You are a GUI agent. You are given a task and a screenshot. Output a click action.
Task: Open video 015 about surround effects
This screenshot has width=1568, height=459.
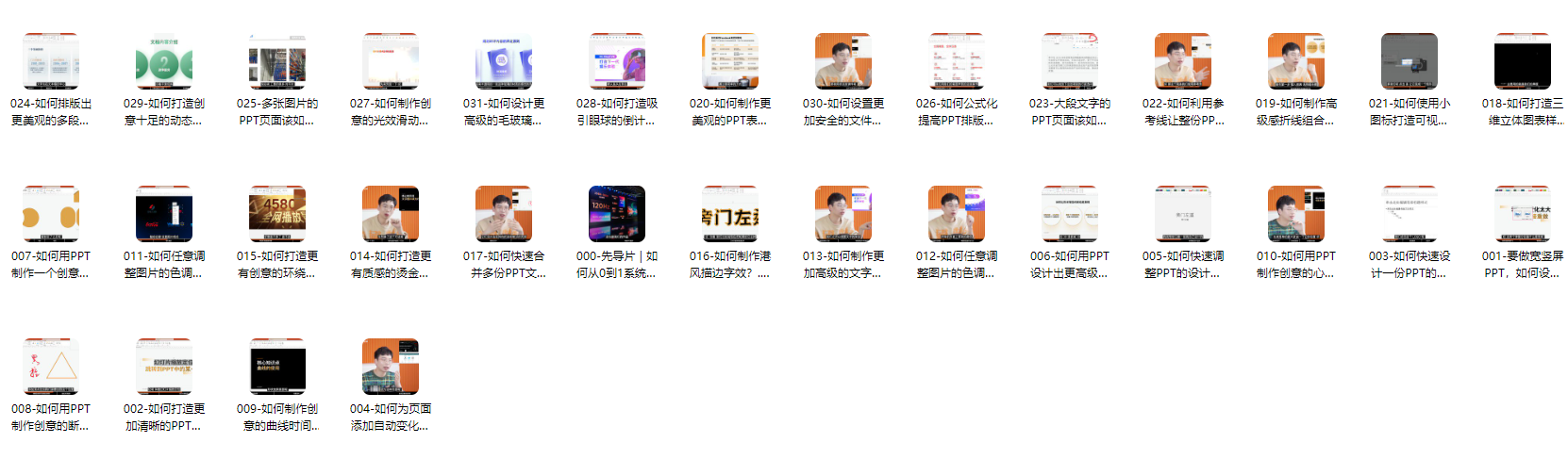[277, 215]
